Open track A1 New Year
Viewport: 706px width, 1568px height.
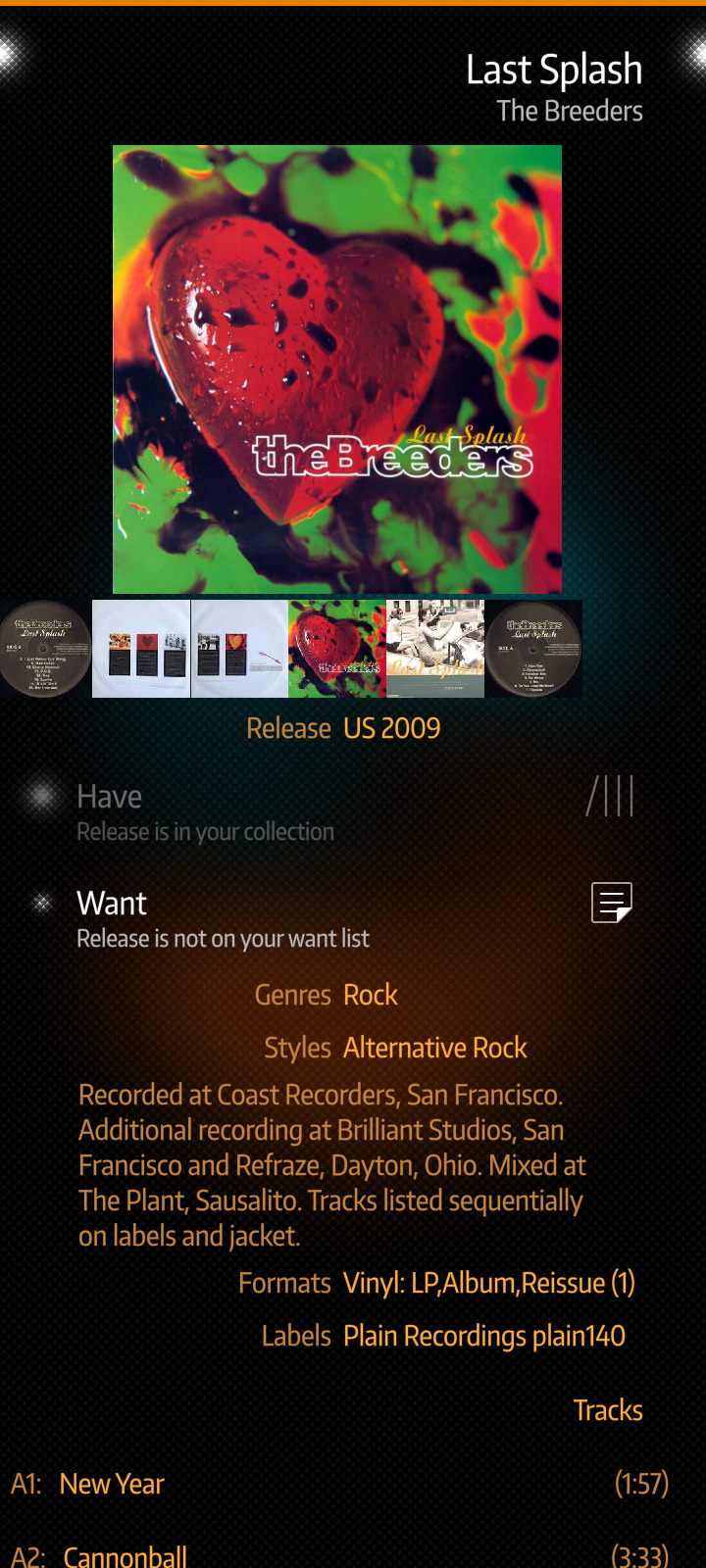(x=339, y=1484)
